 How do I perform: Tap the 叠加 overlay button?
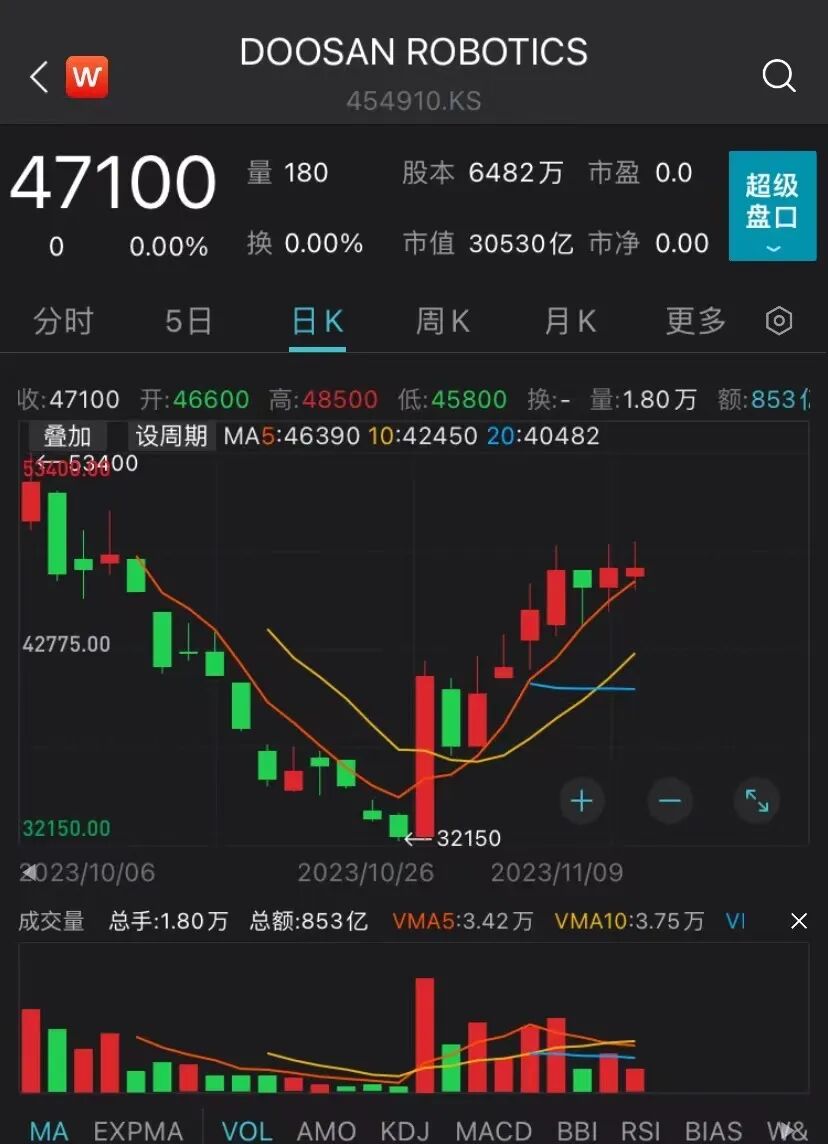pyautogui.click(x=67, y=436)
